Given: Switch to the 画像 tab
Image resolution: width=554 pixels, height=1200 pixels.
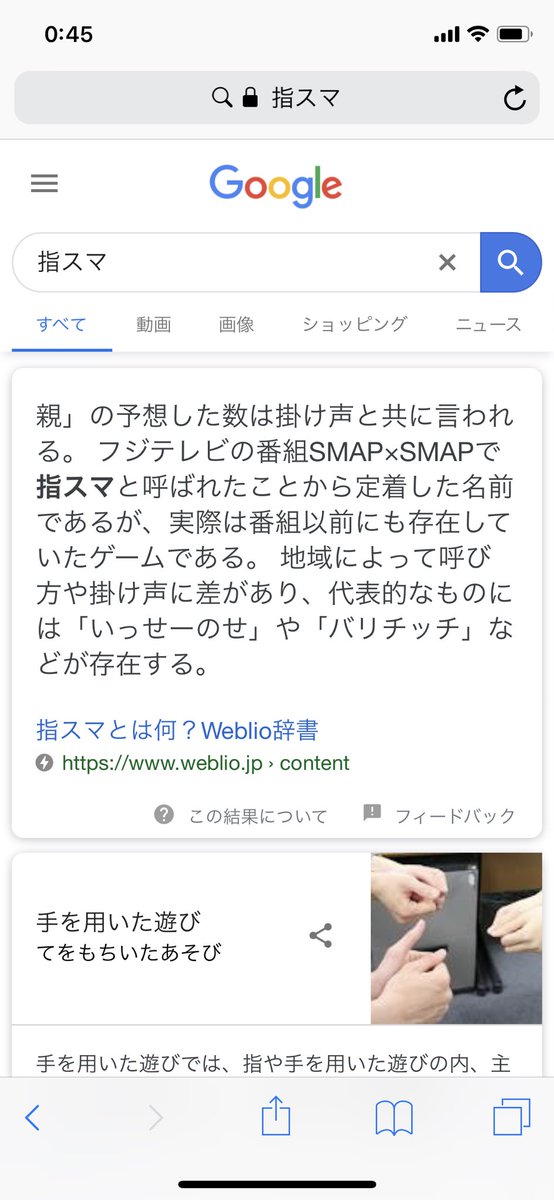Looking at the screenshot, I should pyautogui.click(x=237, y=324).
